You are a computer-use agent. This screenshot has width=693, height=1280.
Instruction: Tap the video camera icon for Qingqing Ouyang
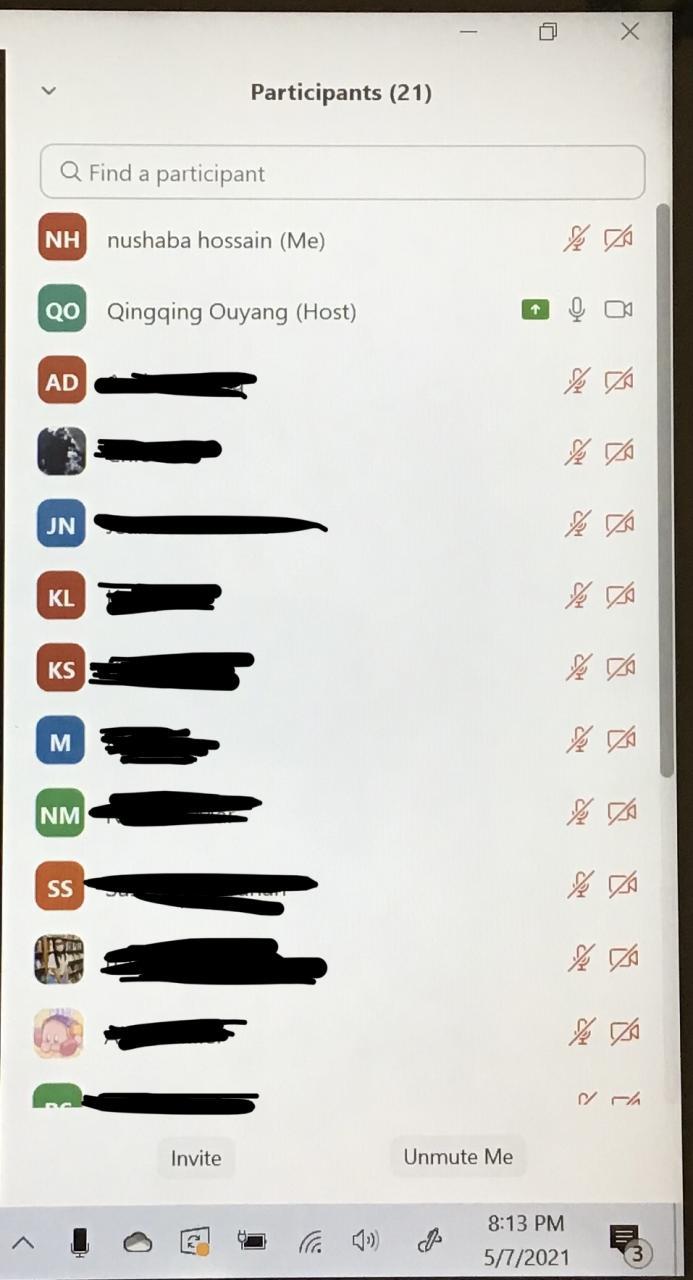pos(619,310)
